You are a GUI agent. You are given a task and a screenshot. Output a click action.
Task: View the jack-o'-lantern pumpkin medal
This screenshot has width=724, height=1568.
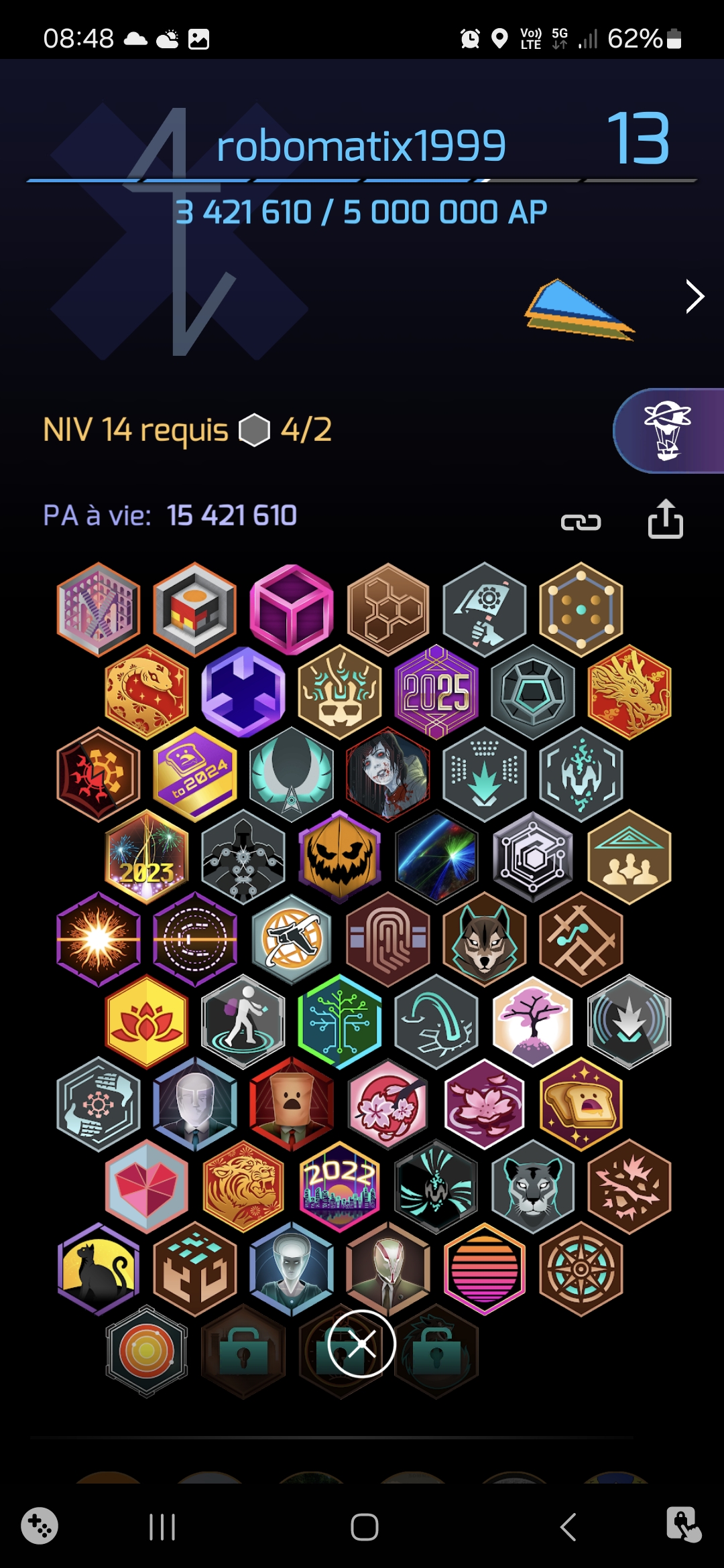tap(340, 856)
